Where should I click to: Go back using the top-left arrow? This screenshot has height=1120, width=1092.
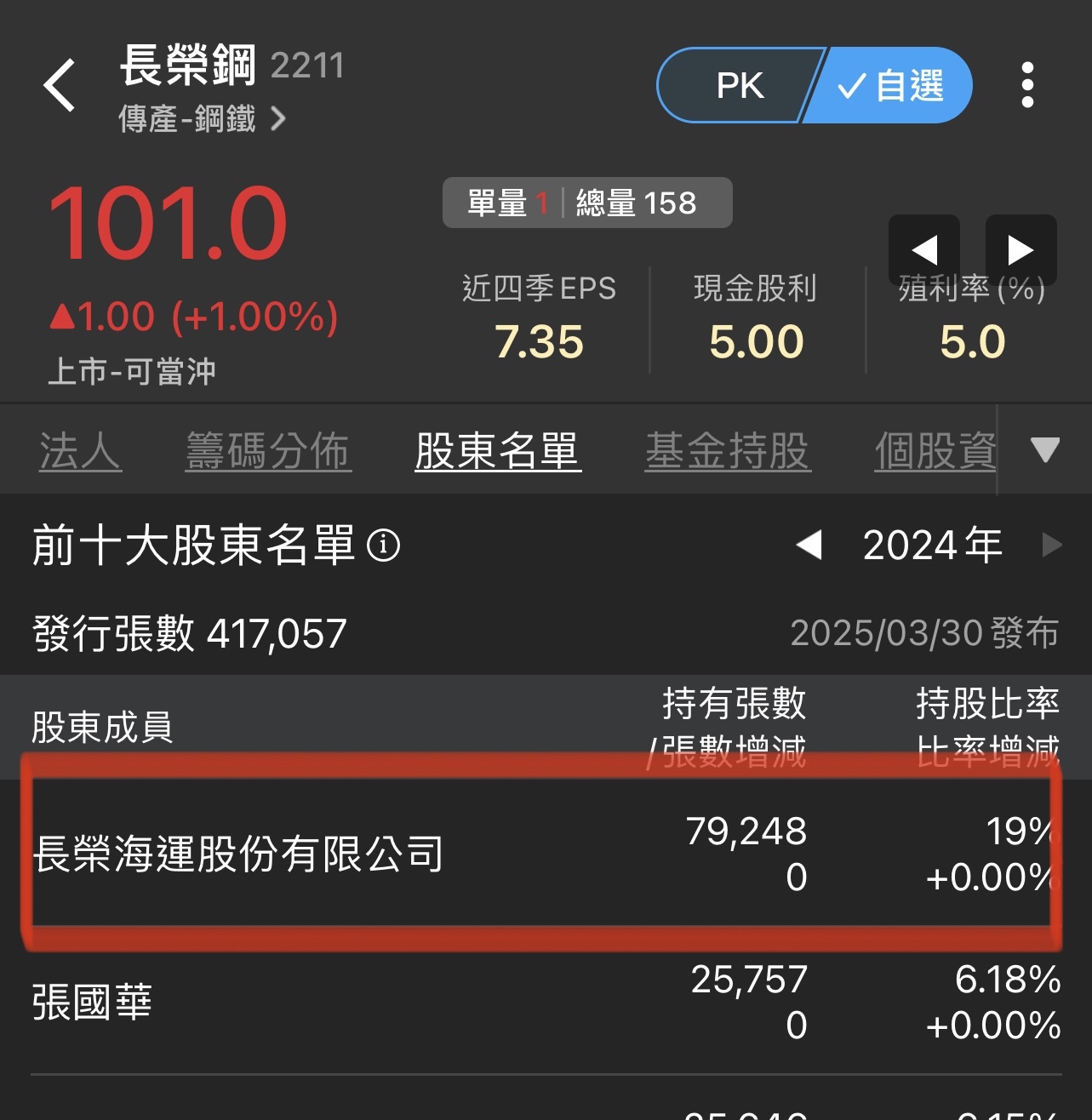(60, 85)
